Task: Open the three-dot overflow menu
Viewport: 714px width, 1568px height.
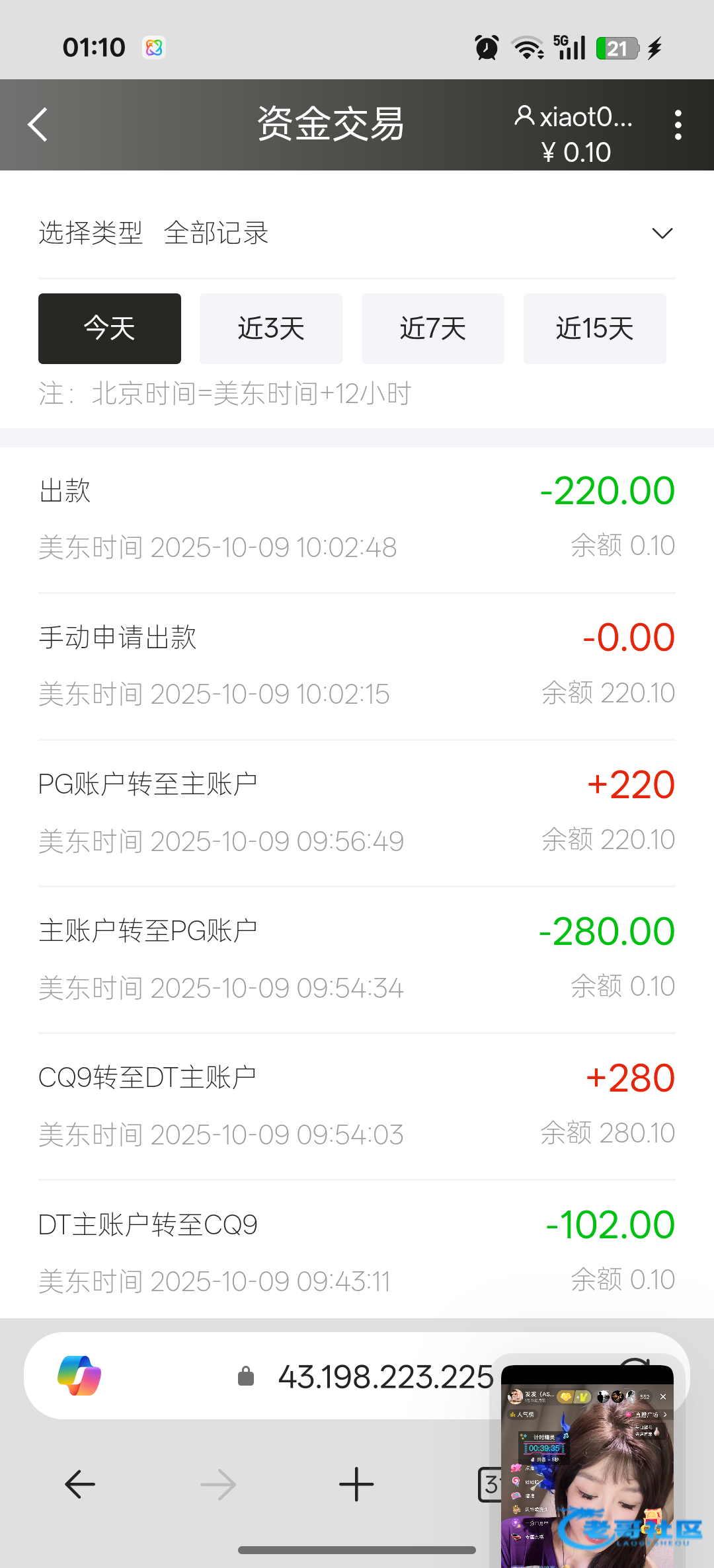Action: point(678,125)
